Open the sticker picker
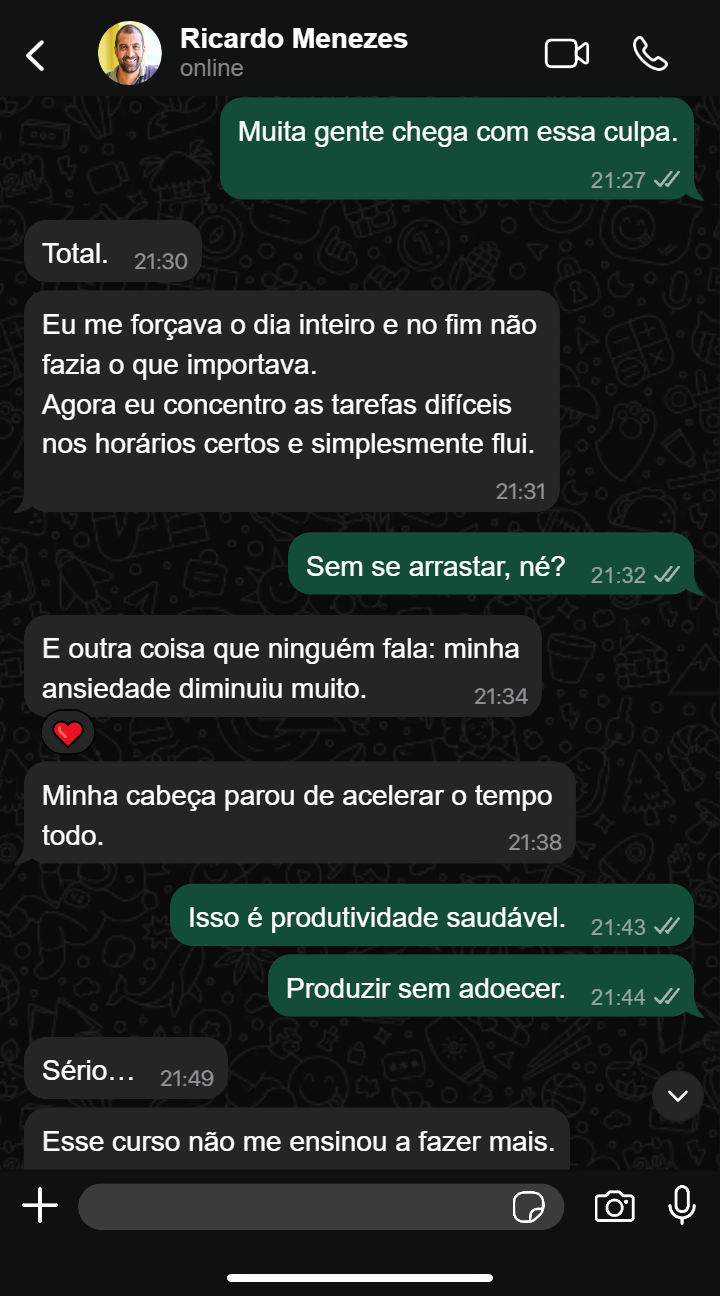Image resolution: width=720 pixels, height=1296 pixels. [x=528, y=1208]
